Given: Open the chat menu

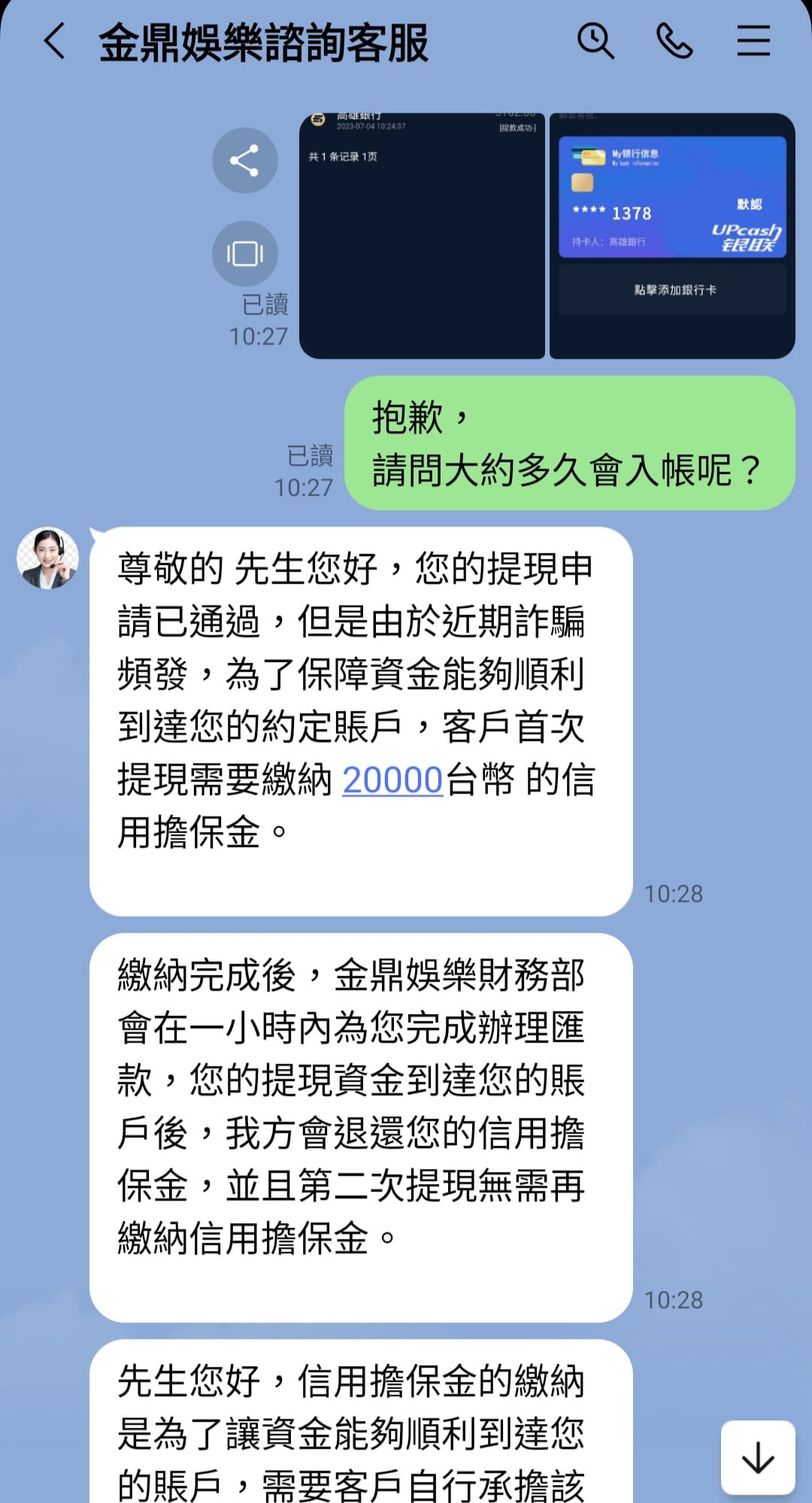Looking at the screenshot, I should pos(753,41).
